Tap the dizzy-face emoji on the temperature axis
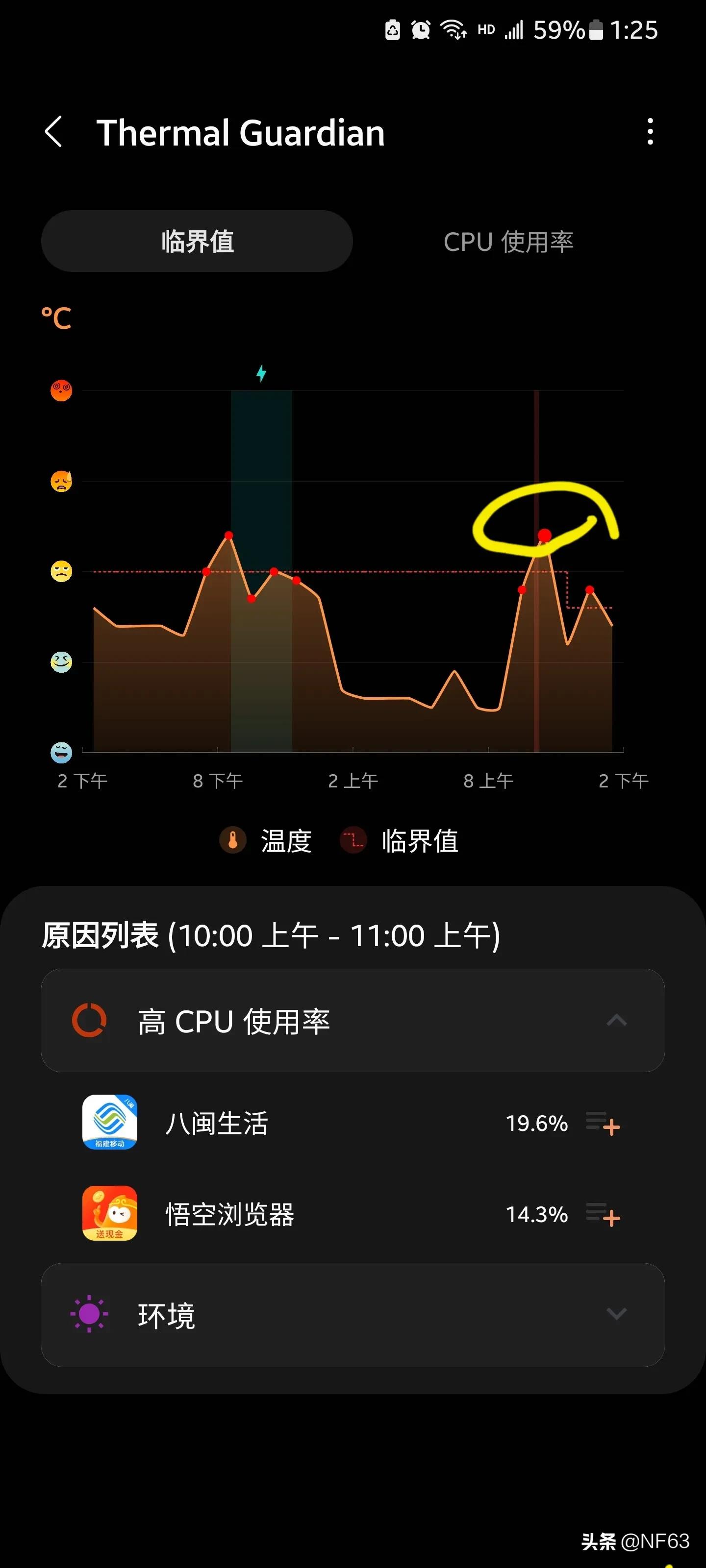This screenshot has width=706, height=1568. coord(60,390)
